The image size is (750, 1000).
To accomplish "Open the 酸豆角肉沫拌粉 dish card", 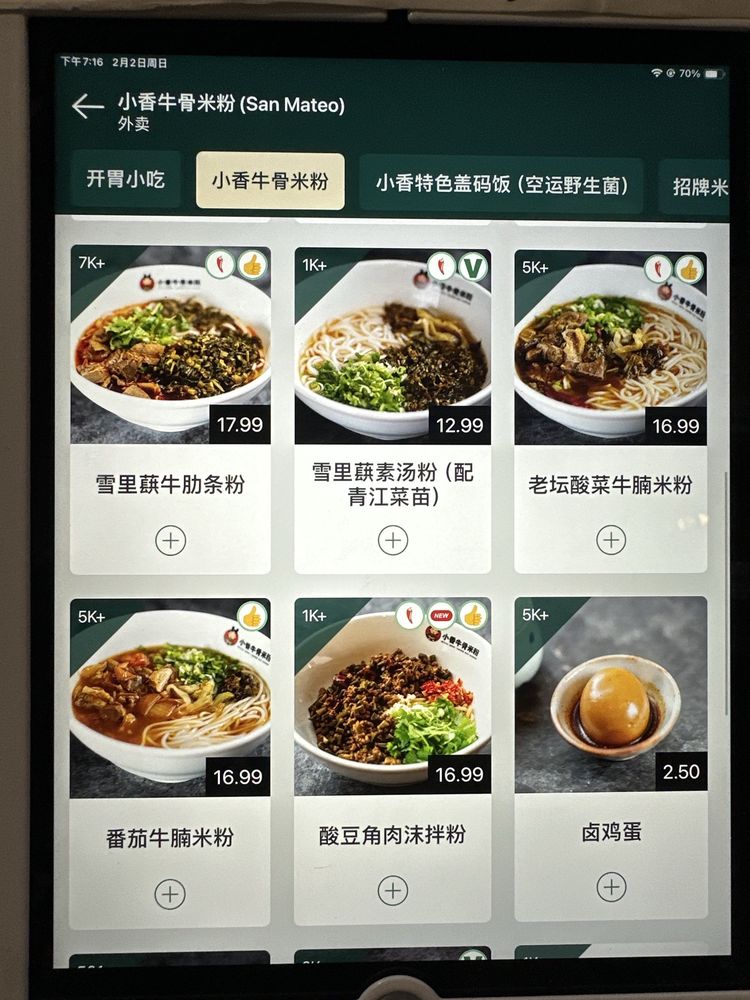I will [392, 761].
